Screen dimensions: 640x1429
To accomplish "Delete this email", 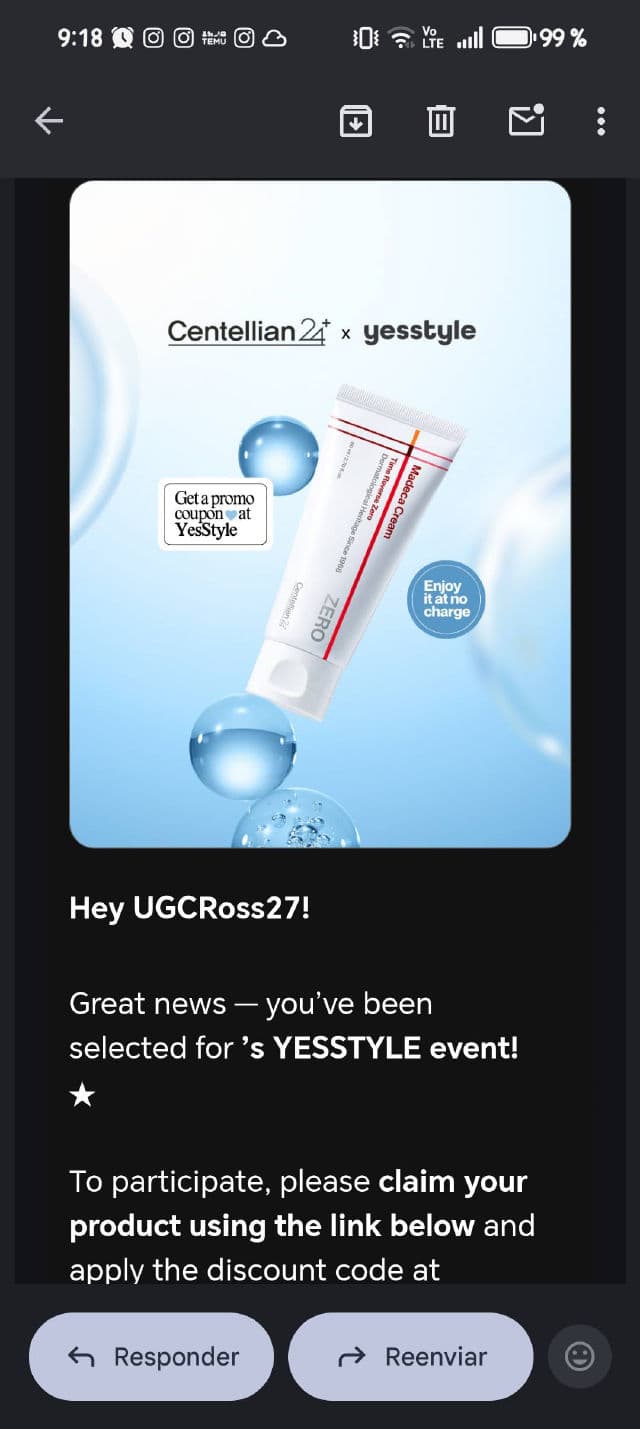I will (440, 121).
